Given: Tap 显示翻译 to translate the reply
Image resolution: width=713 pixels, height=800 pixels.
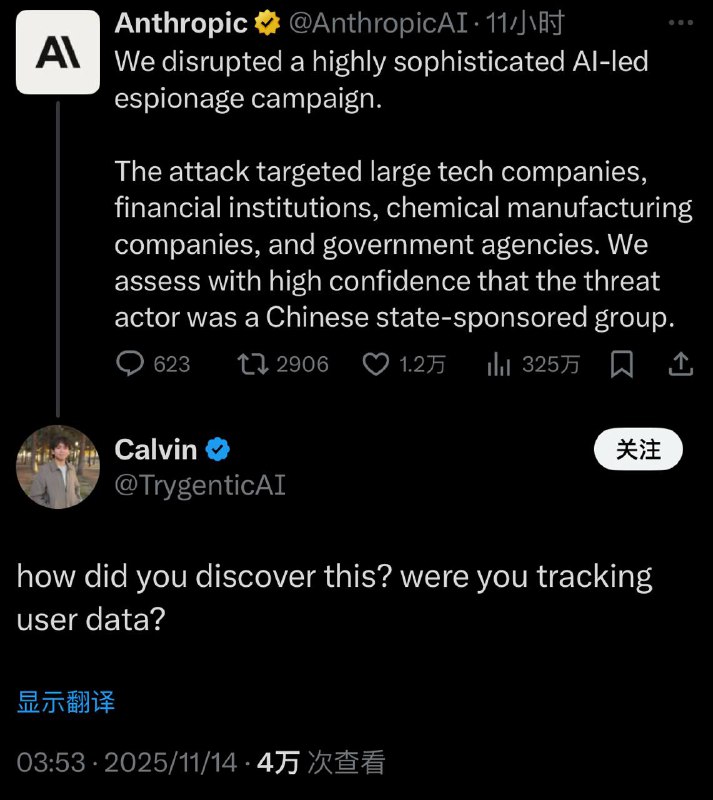Looking at the screenshot, I should point(66,702).
